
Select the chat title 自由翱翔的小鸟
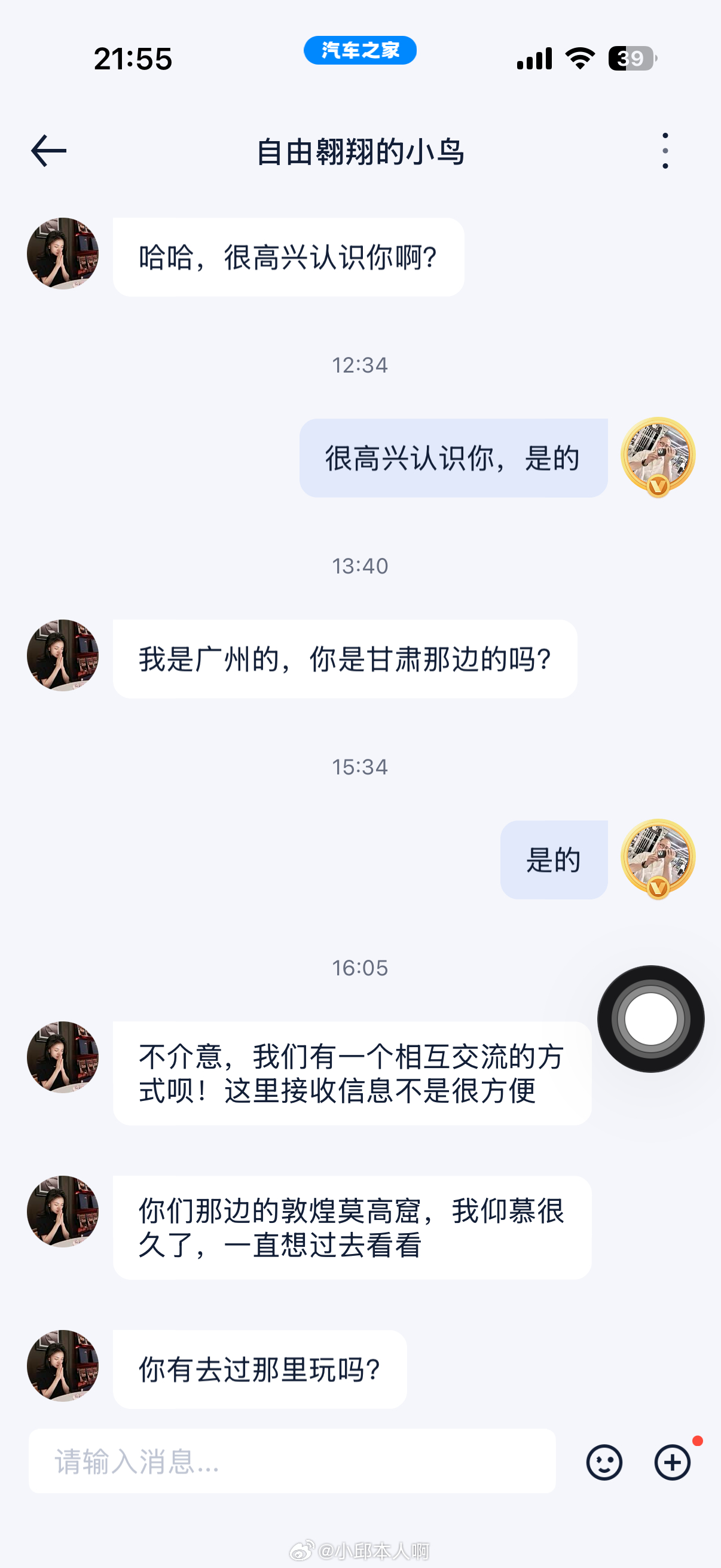[360, 152]
